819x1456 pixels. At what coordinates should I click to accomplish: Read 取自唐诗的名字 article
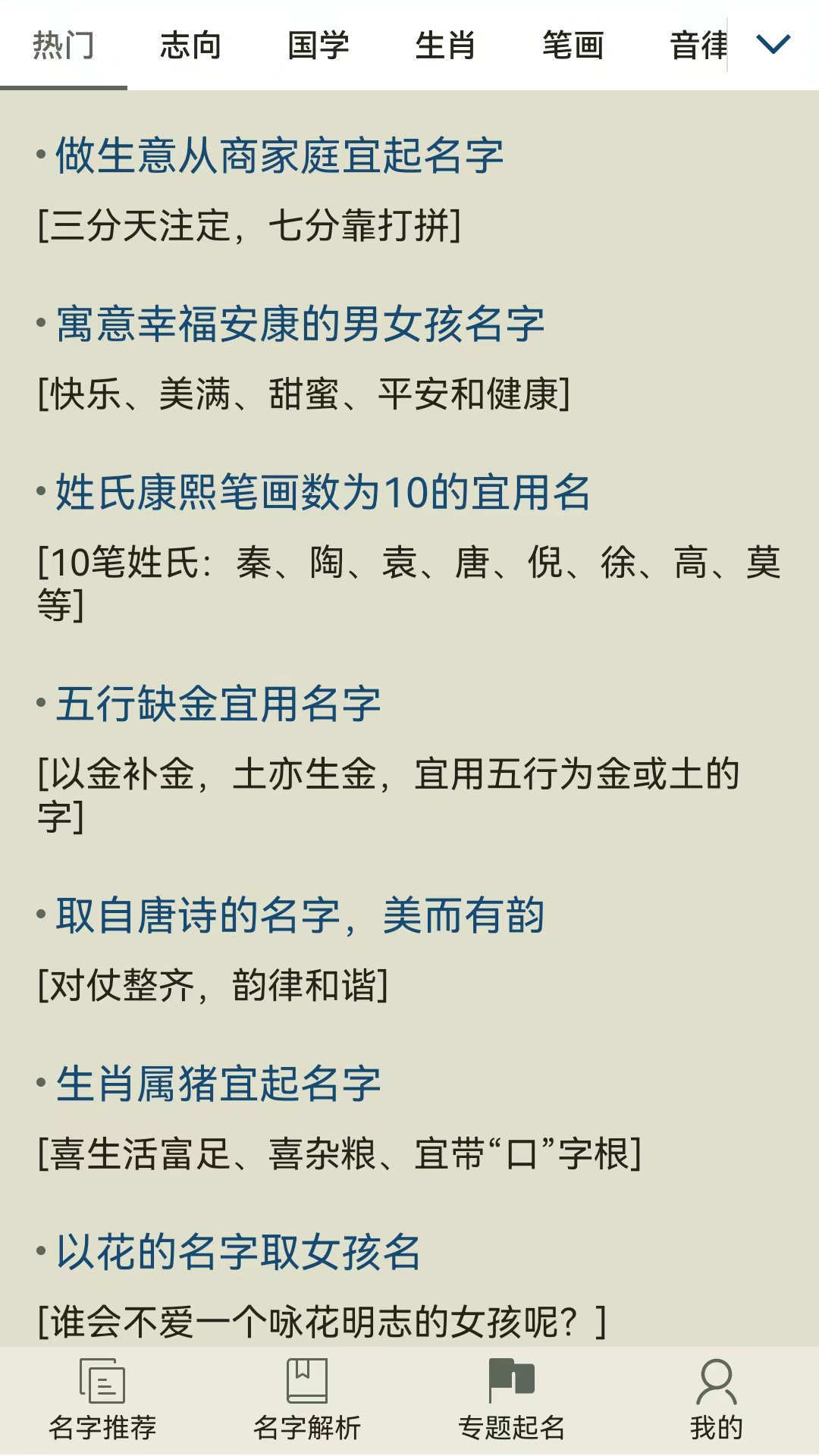(302, 916)
